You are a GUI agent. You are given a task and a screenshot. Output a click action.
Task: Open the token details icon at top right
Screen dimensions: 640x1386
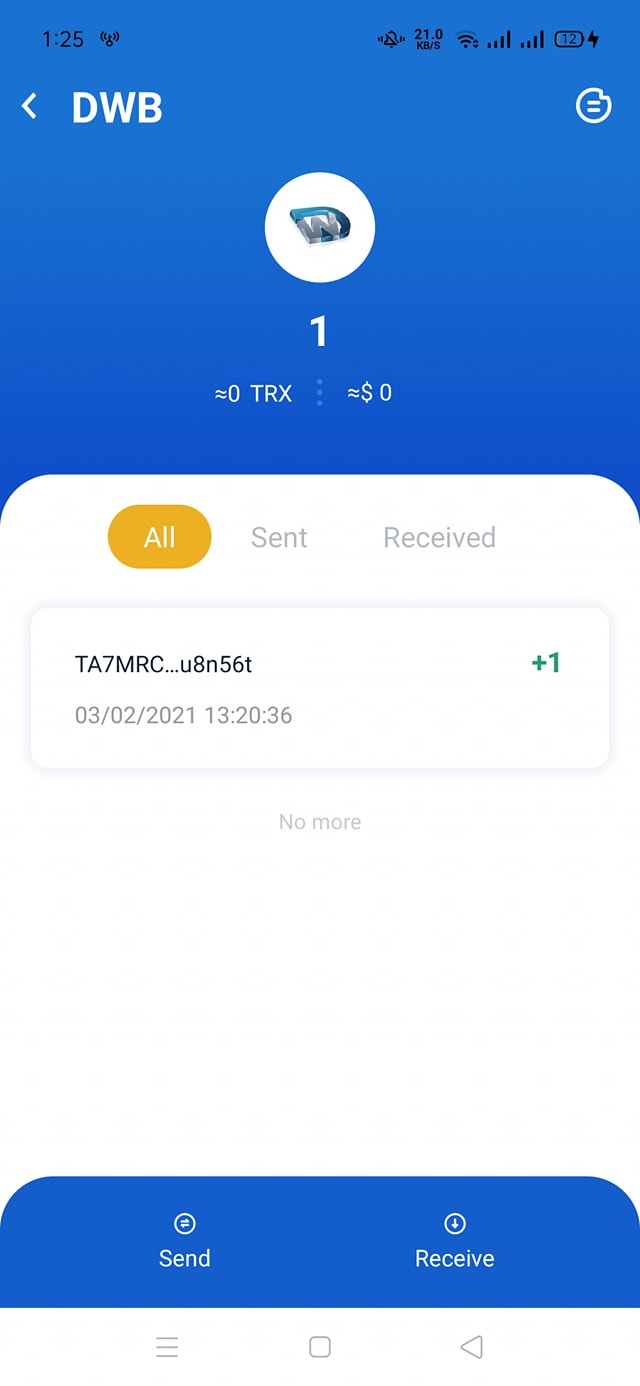(x=593, y=106)
